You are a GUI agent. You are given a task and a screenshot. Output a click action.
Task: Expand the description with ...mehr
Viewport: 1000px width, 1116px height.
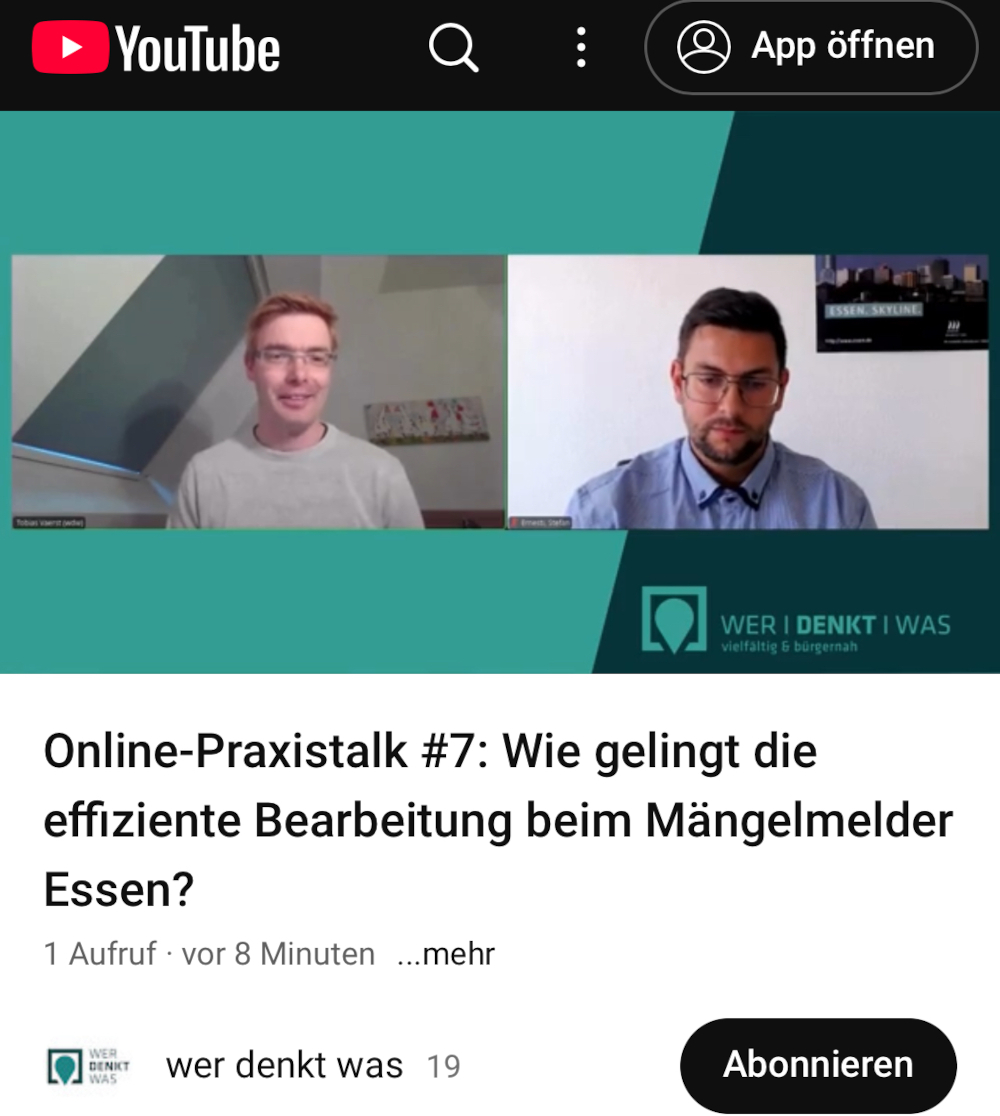[446, 954]
